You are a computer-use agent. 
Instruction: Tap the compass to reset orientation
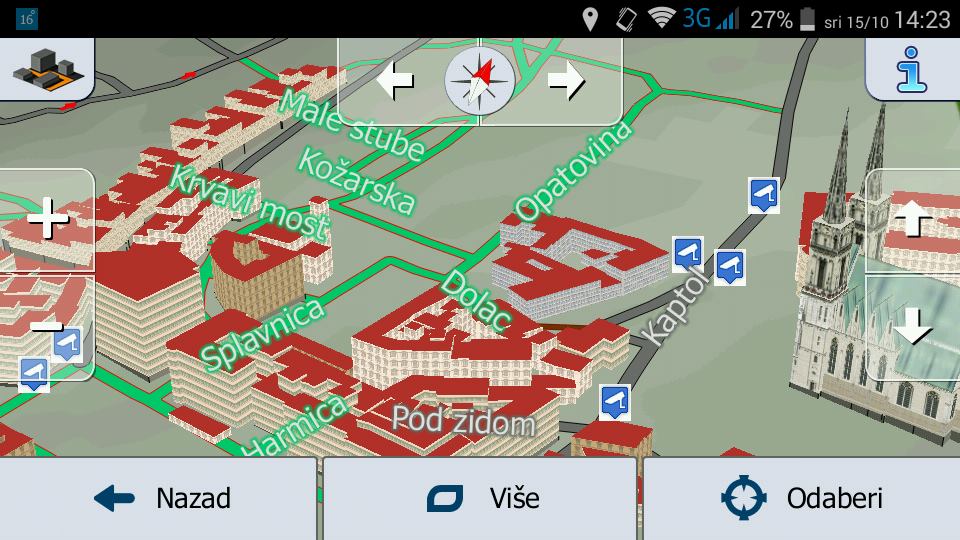click(480, 81)
